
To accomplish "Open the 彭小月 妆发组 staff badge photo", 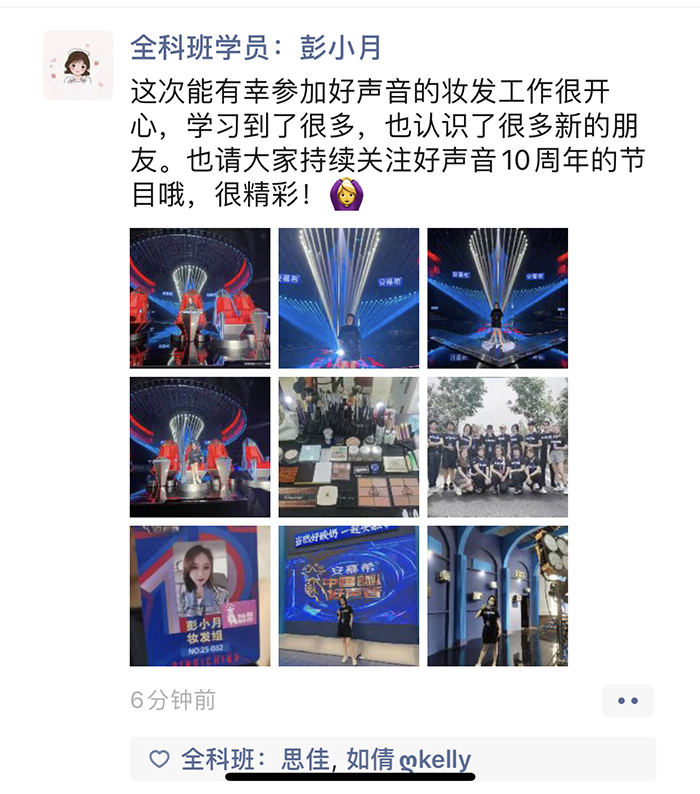I will click(x=200, y=595).
